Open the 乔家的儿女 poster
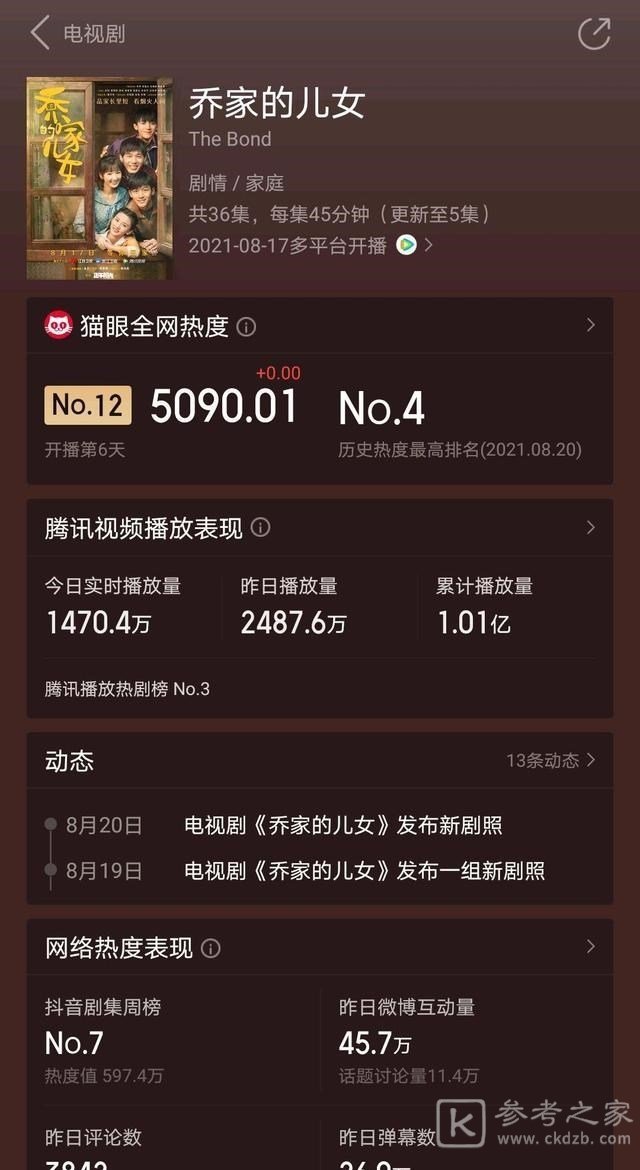640x1170 pixels. tap(99, 178)
